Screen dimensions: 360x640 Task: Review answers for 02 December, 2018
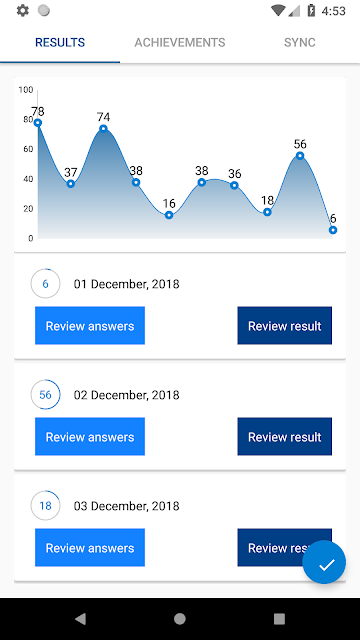coord(90,437)
